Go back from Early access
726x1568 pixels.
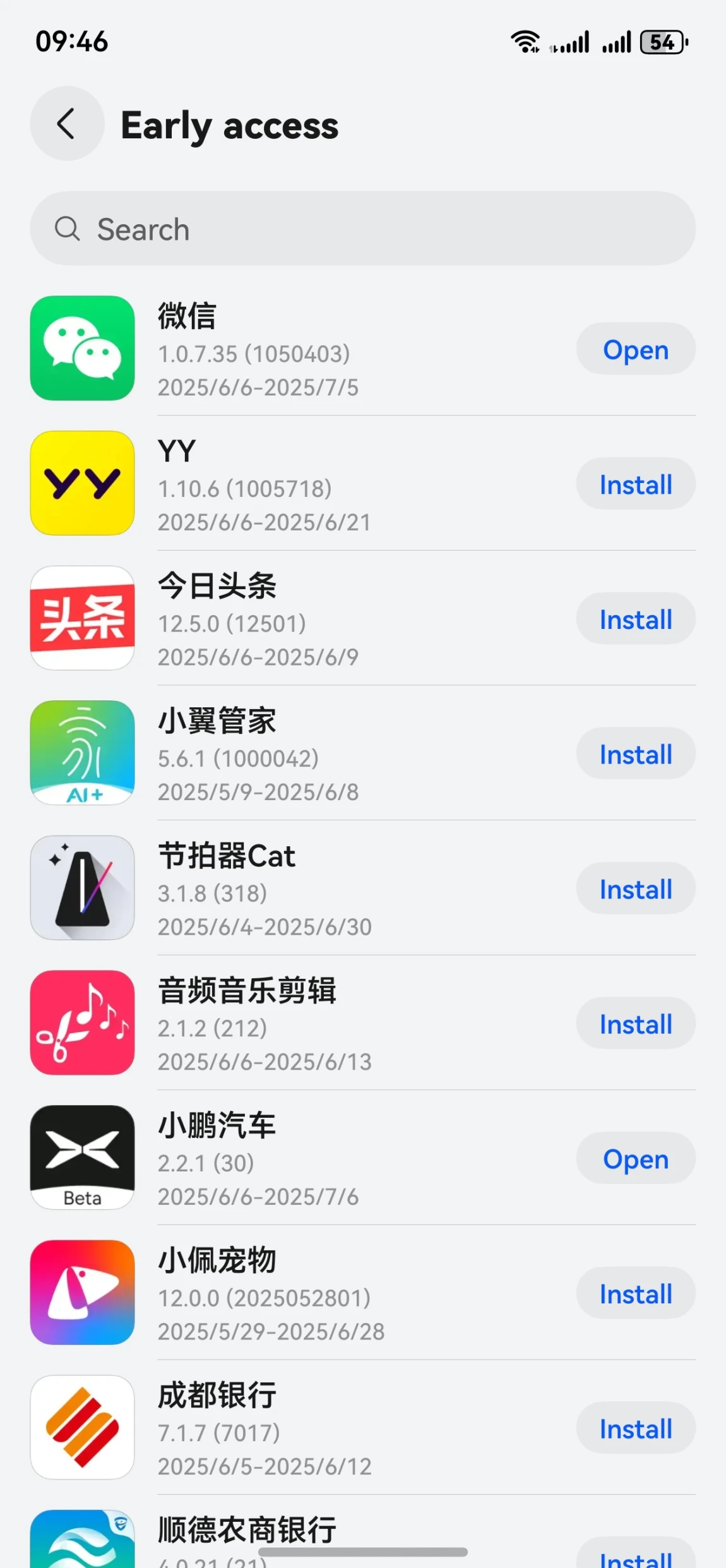tap(67, 124)
